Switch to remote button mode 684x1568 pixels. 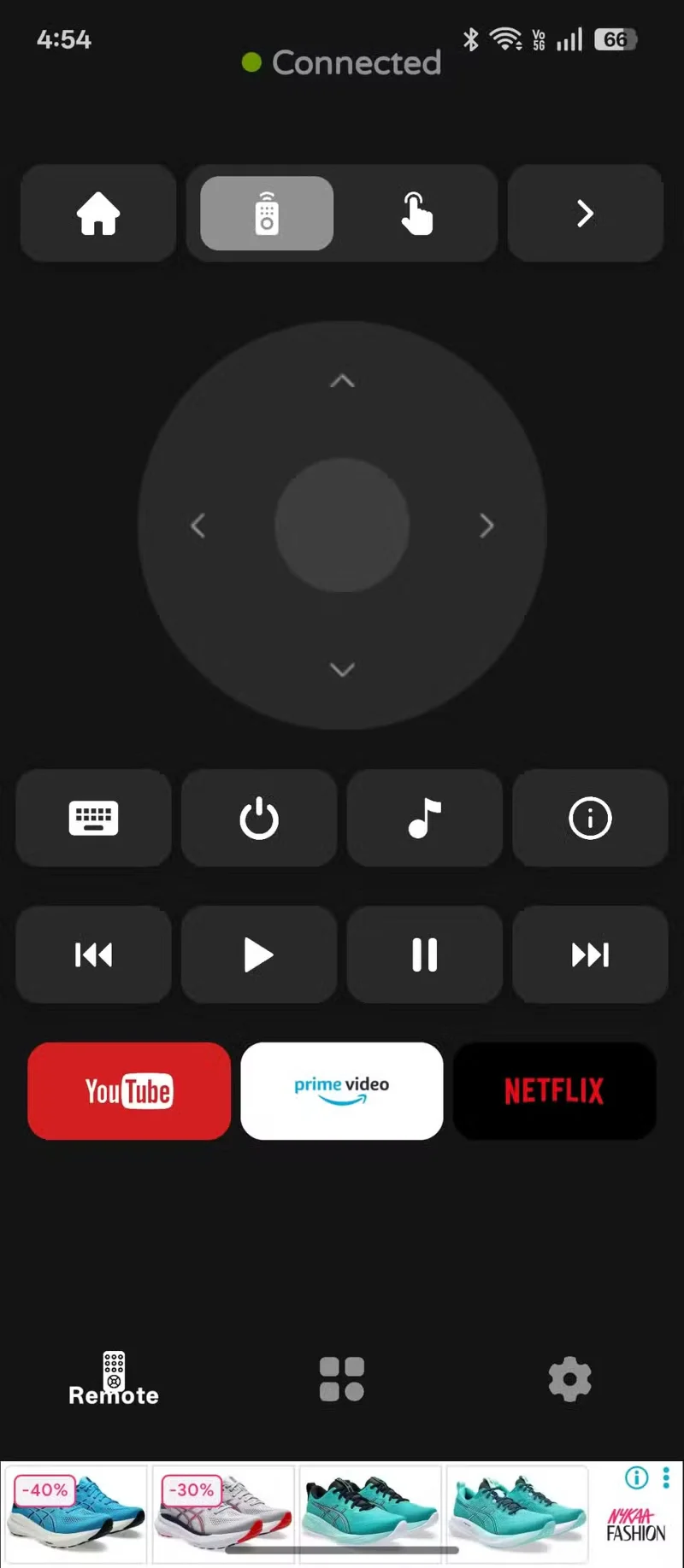(x=265, y=214)
